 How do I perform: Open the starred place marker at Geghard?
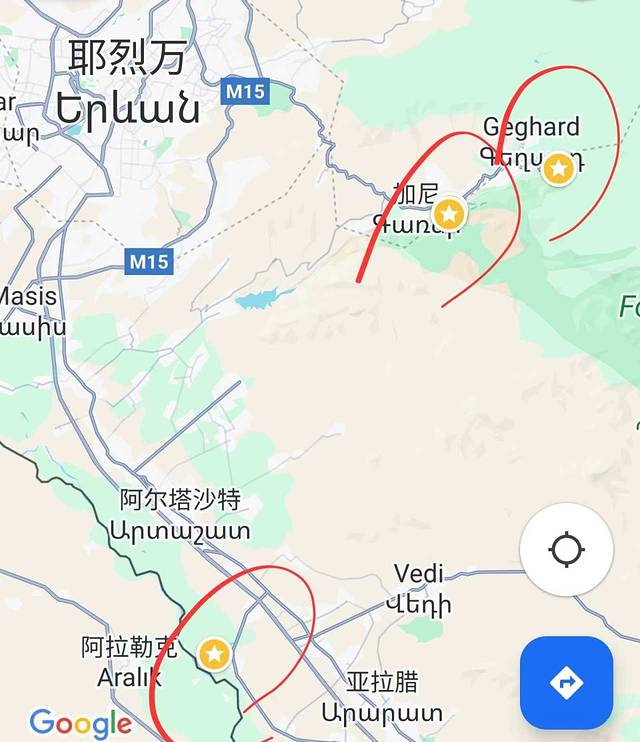(x=558, y=168)
